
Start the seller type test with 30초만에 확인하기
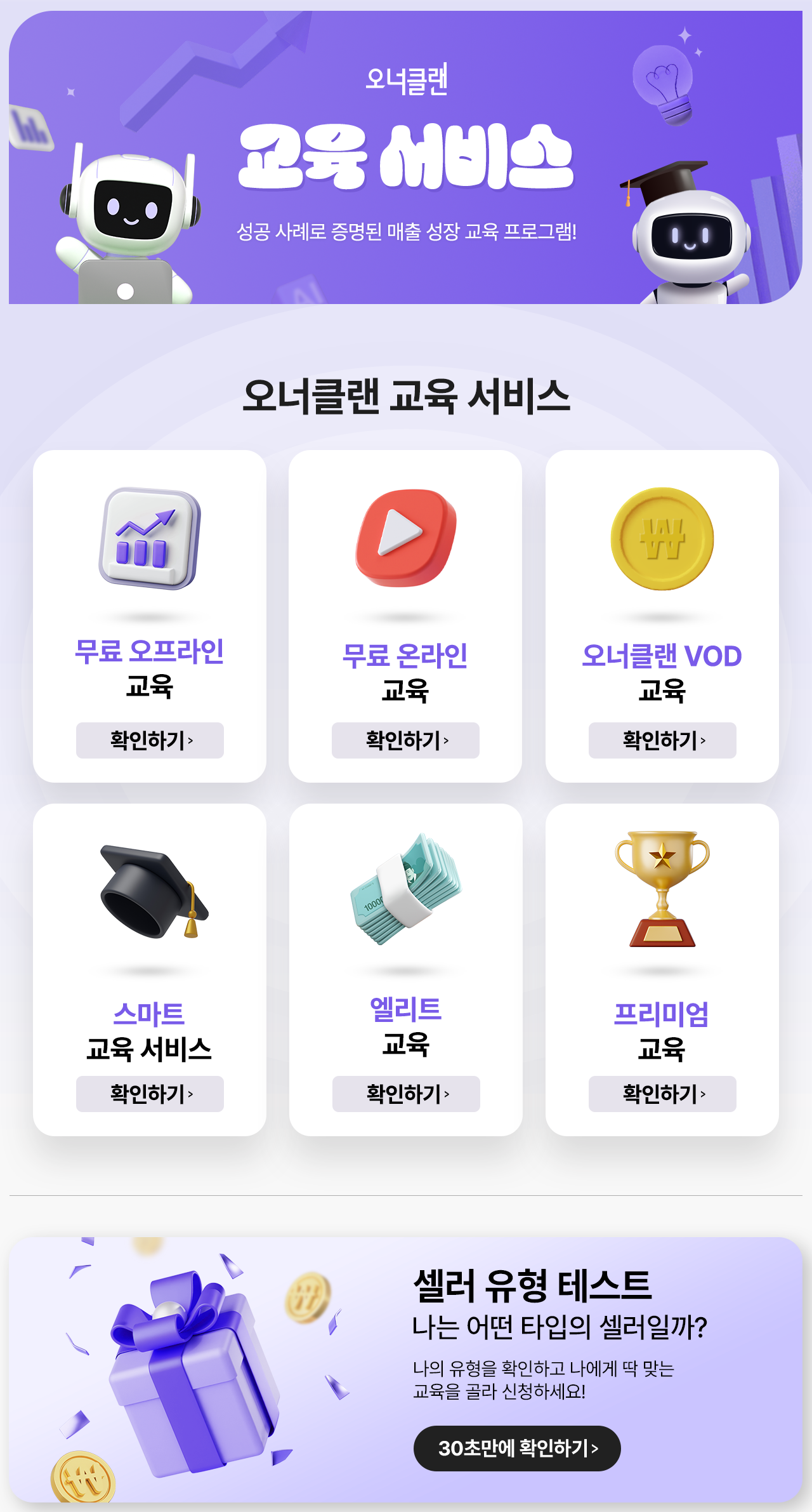[517, 1448]
